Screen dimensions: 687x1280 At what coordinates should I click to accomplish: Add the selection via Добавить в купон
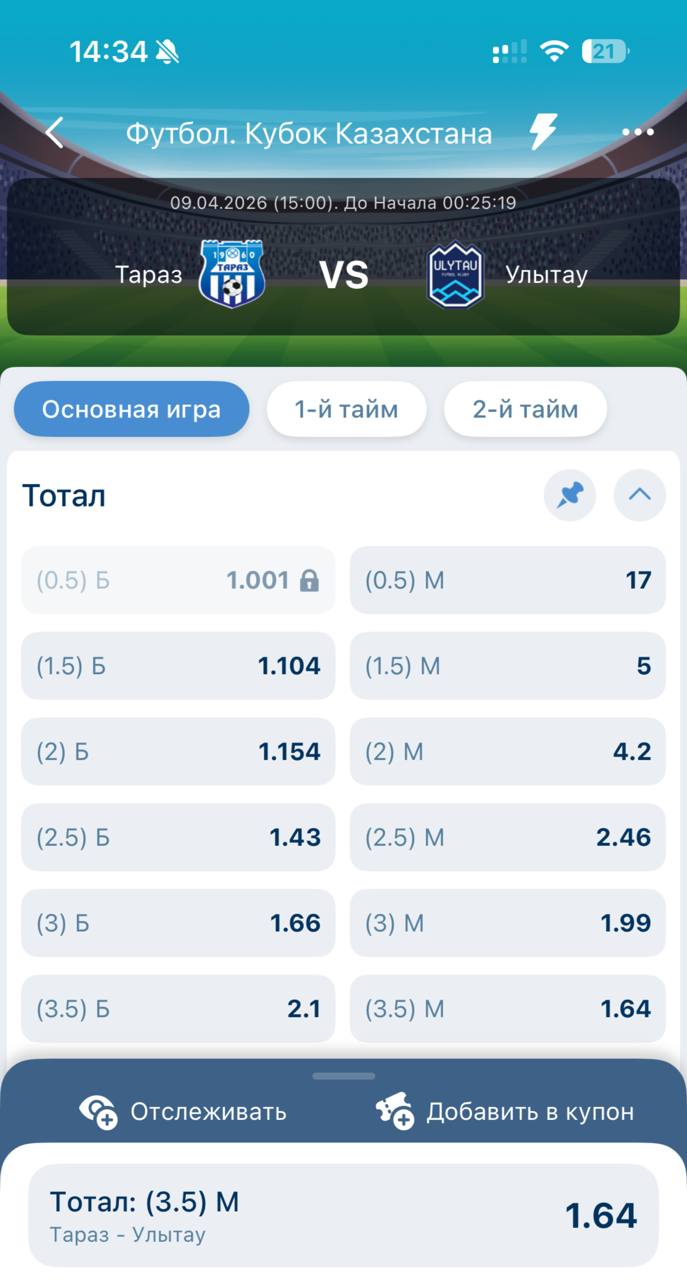click(505, 1111)
